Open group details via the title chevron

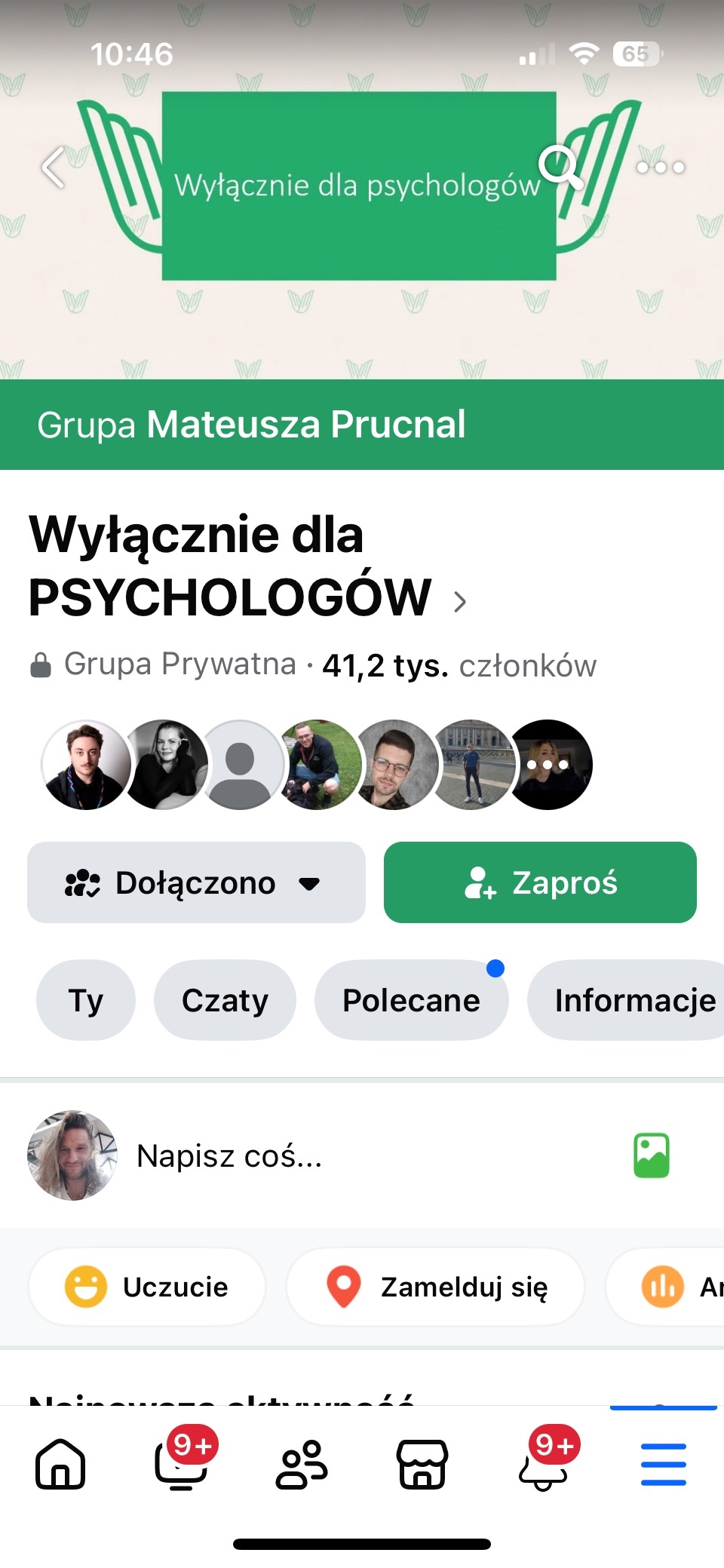click(460, 601)
